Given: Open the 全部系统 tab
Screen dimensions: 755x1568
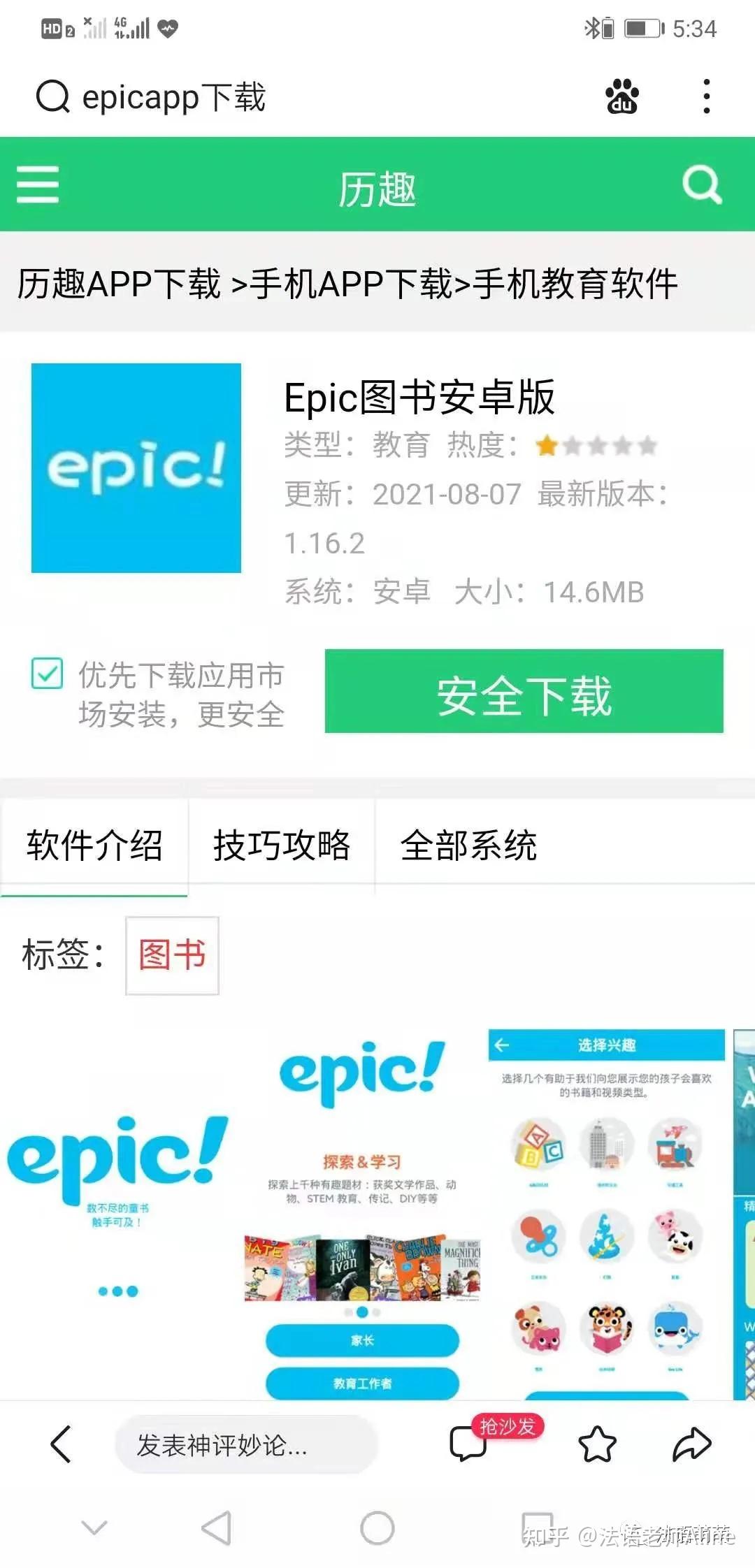Looking at the screenshot, I should pyautogui.click(x=468, y=845).
